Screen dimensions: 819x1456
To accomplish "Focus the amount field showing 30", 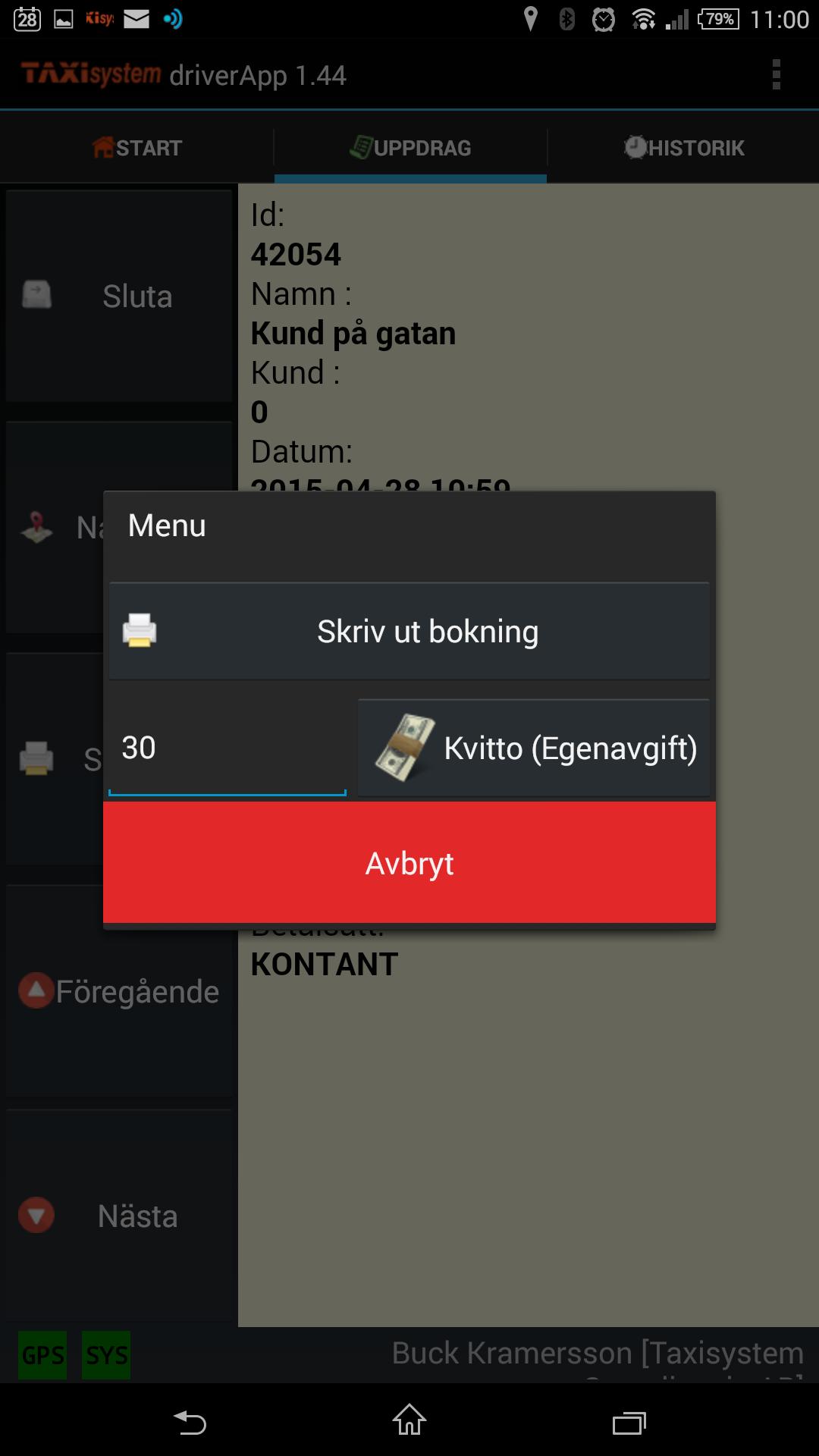I will [x=226, y=748].
